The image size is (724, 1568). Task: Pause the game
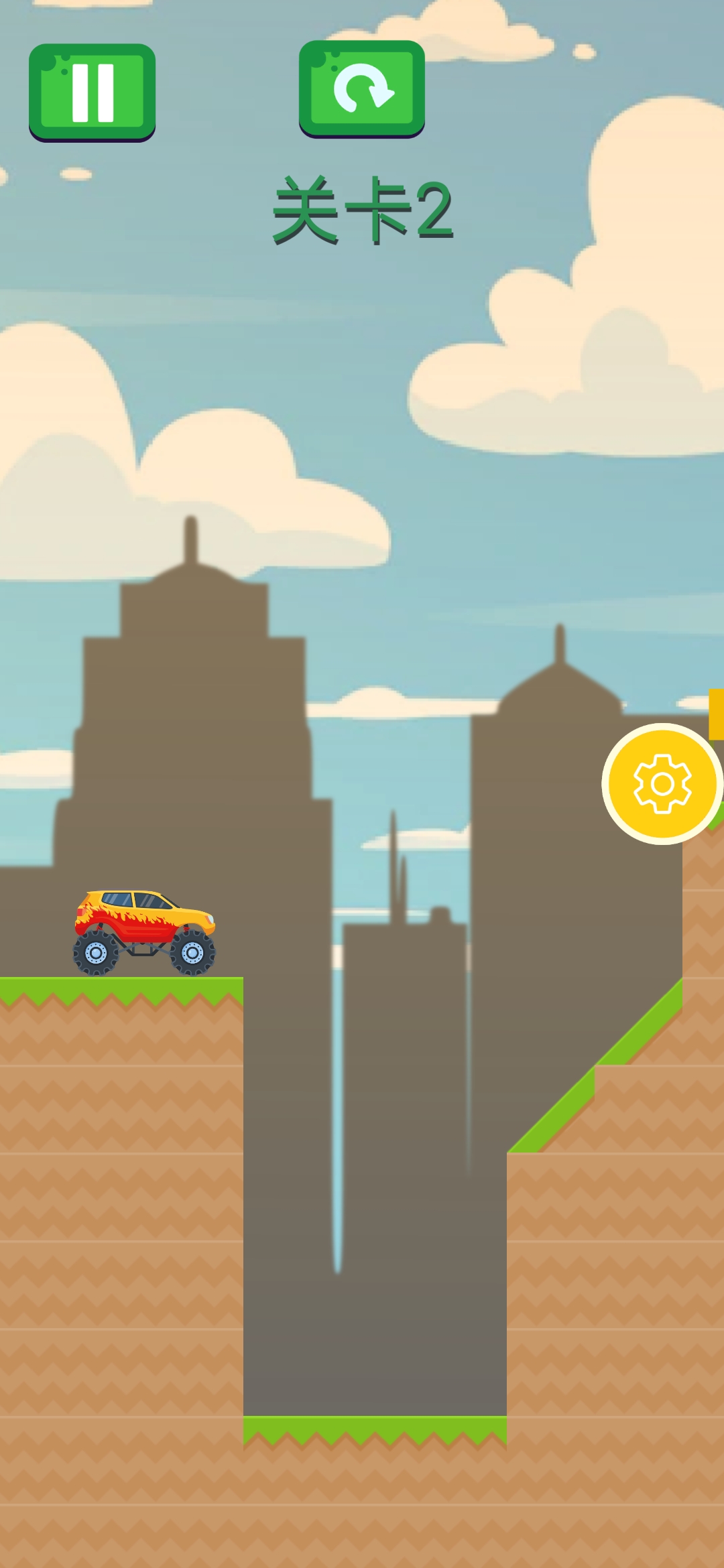pyautogui.click(x=93, y=92)
